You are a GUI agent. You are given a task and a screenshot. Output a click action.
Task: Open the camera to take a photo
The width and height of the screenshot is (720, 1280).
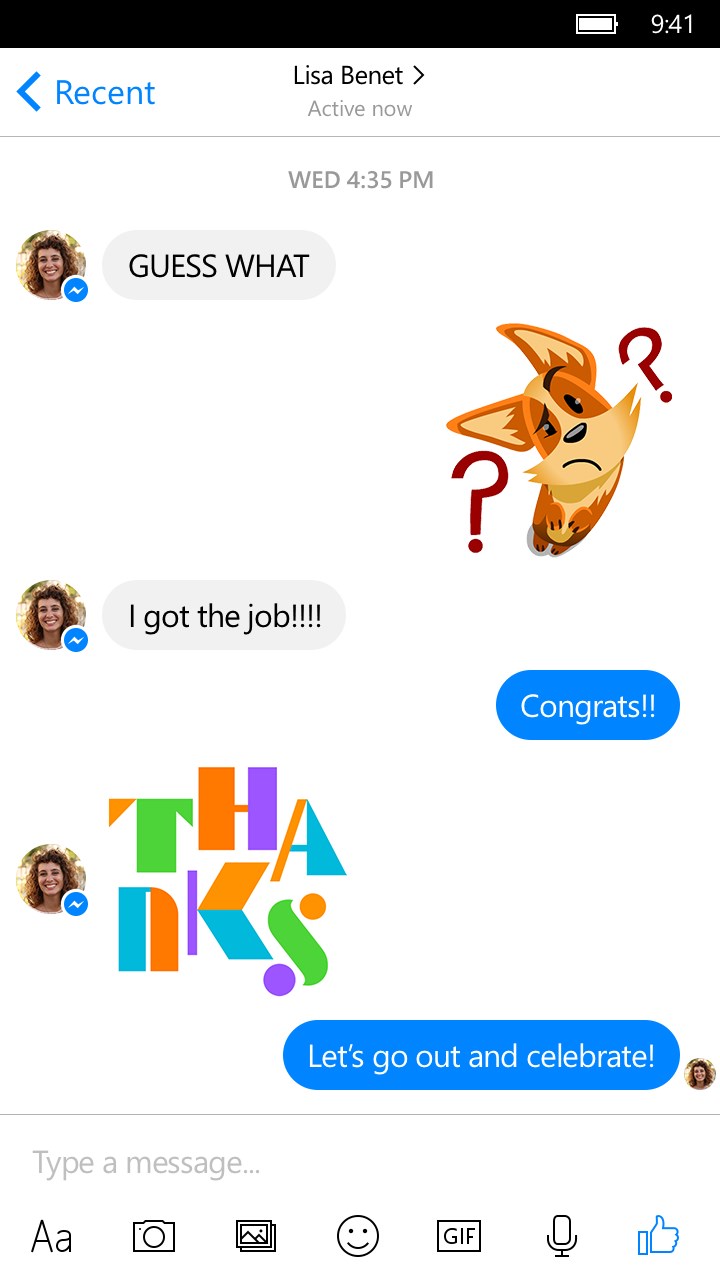154,1236
